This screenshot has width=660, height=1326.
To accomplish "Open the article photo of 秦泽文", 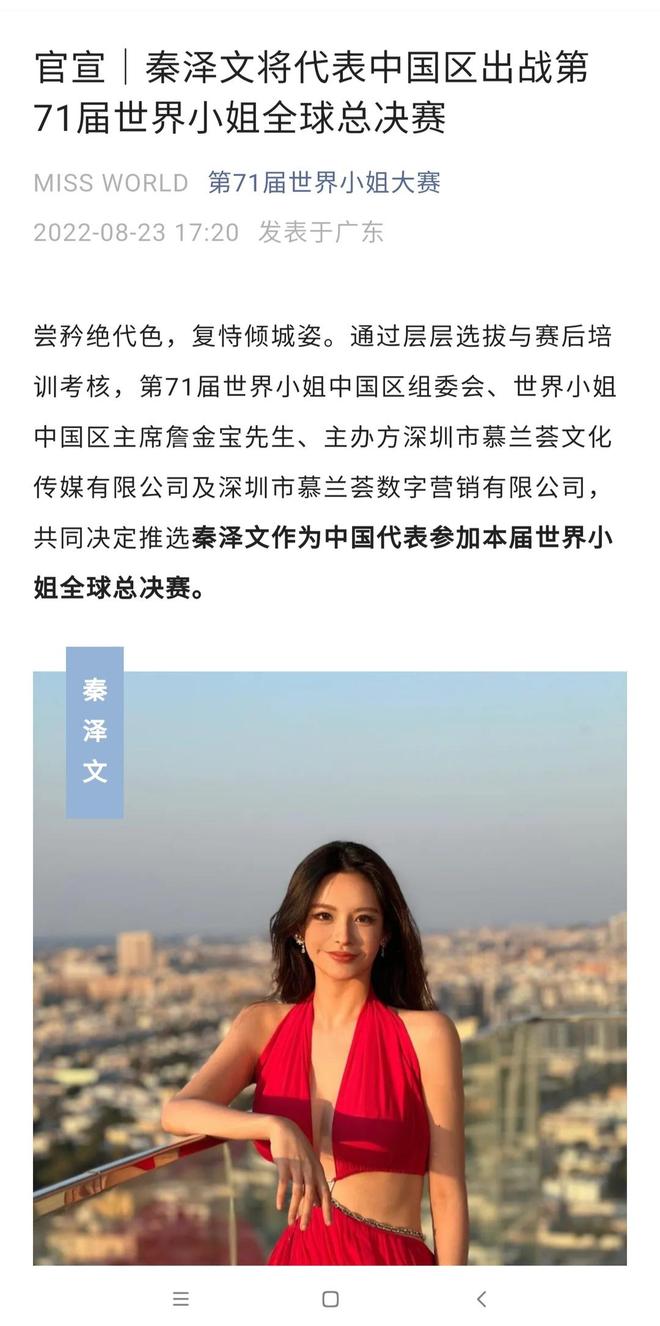I will coord(330,967).
